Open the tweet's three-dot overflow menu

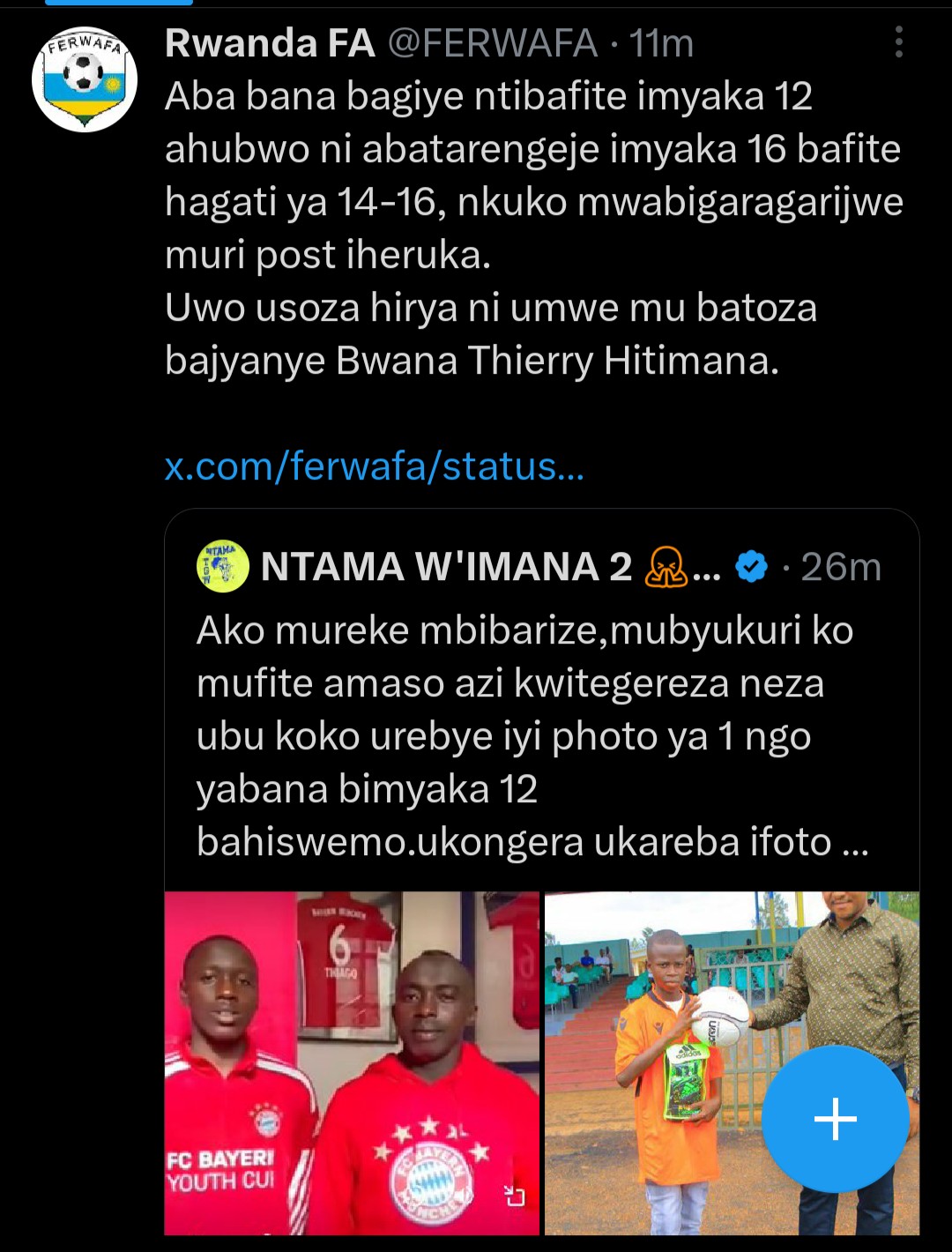[x=898, y=42]
